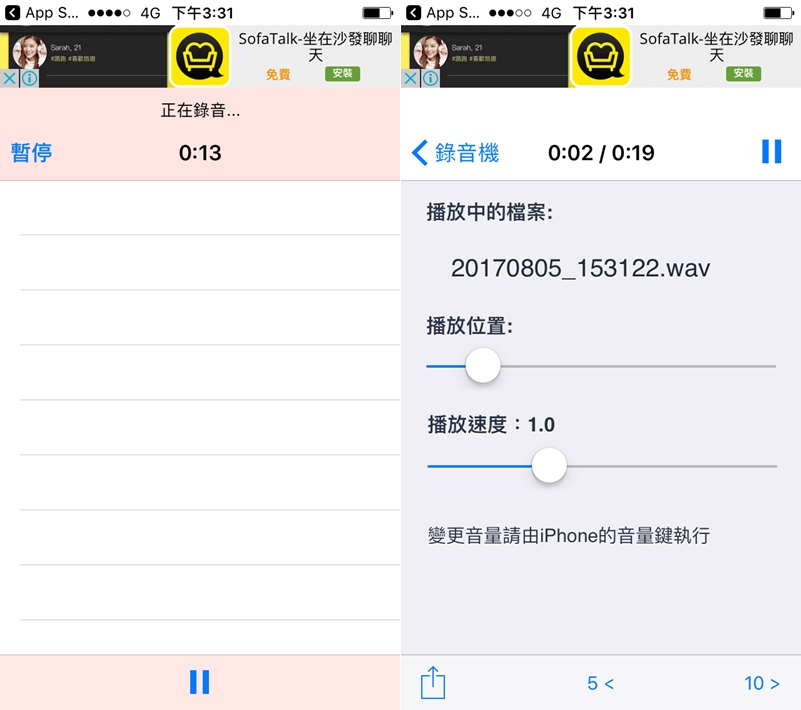Rewind with the 5 < button
Viewport: 801px width, 710px height.
[x=600, y=683]
